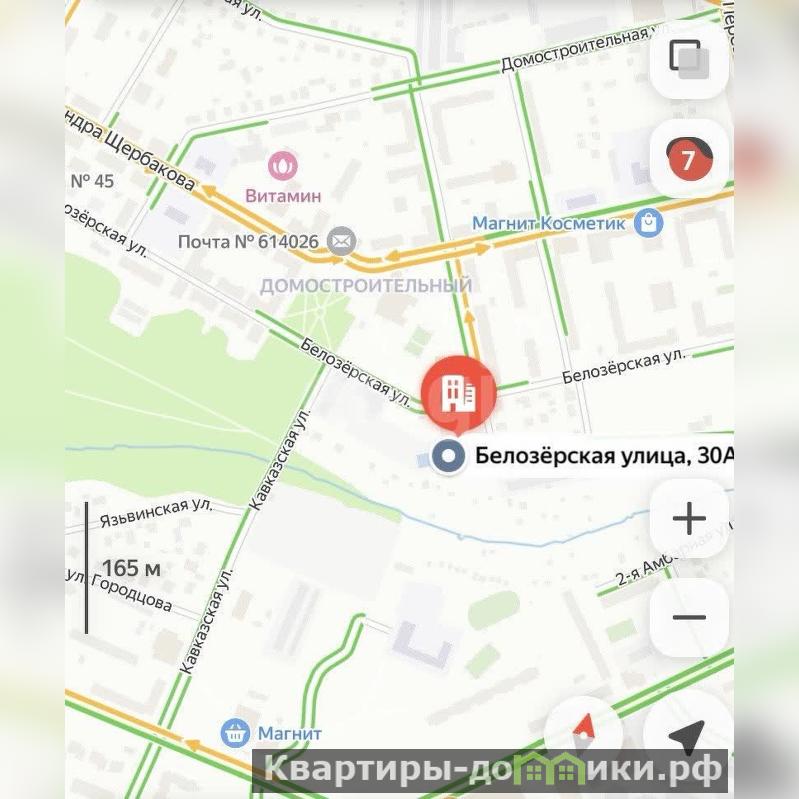Image resolution: width=799 pixels, height=799 pixels.
Task: Select Почта № 614026 post office marker
Action: [x=342, y=241]
